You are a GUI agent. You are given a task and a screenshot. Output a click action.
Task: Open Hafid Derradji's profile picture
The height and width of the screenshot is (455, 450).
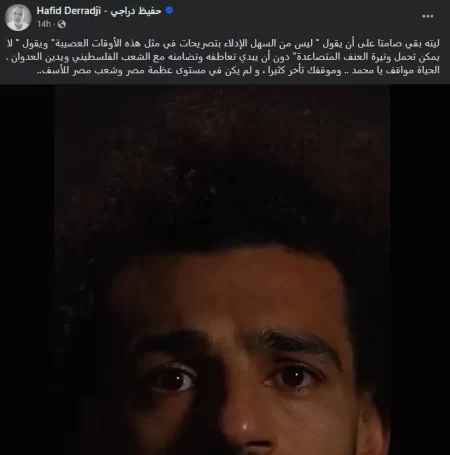click(18, 17)
